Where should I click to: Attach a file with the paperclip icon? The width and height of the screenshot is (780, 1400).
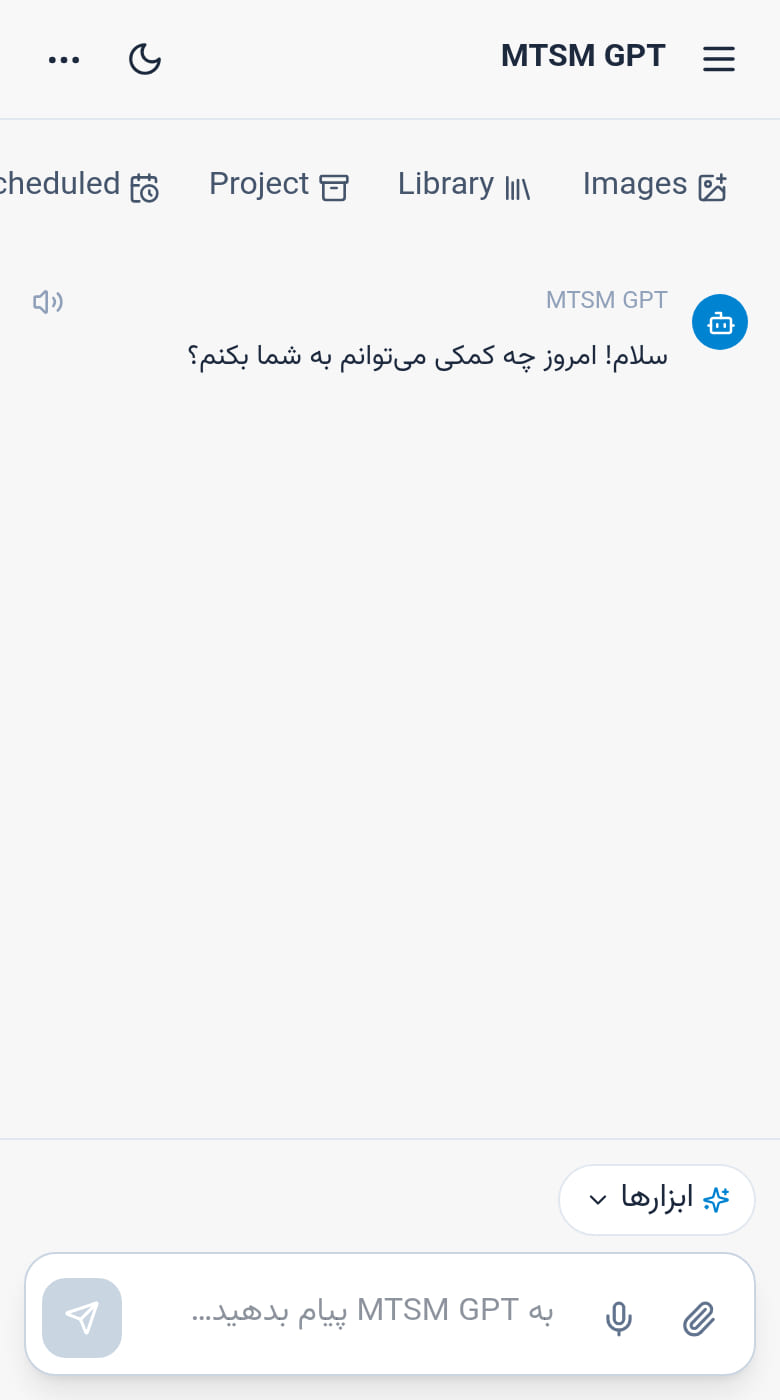699,1318
